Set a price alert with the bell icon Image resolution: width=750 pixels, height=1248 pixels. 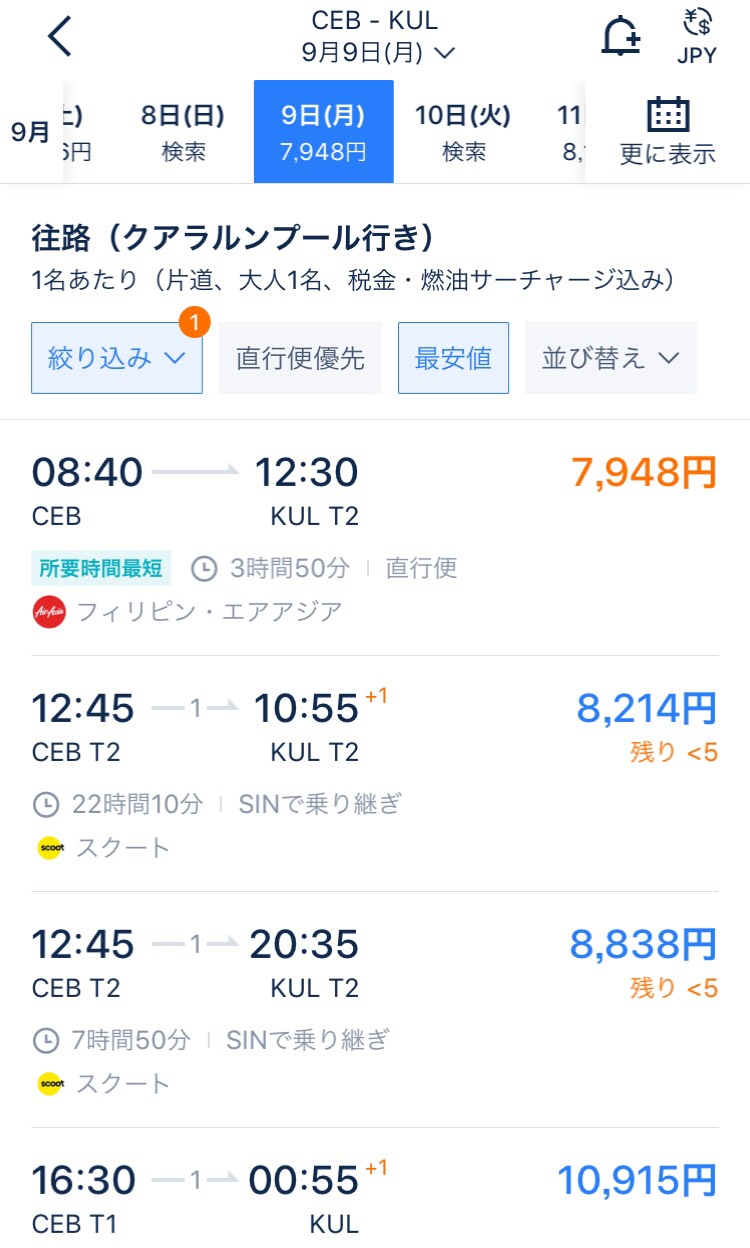click(621, 36)
